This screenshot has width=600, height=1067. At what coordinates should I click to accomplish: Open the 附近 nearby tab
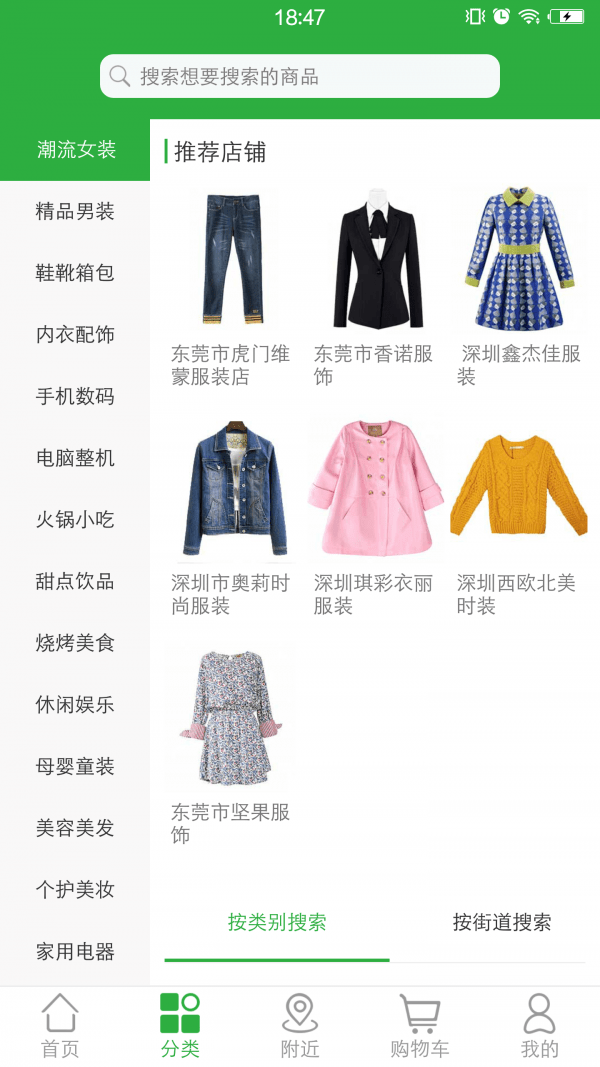[300, 1026]
